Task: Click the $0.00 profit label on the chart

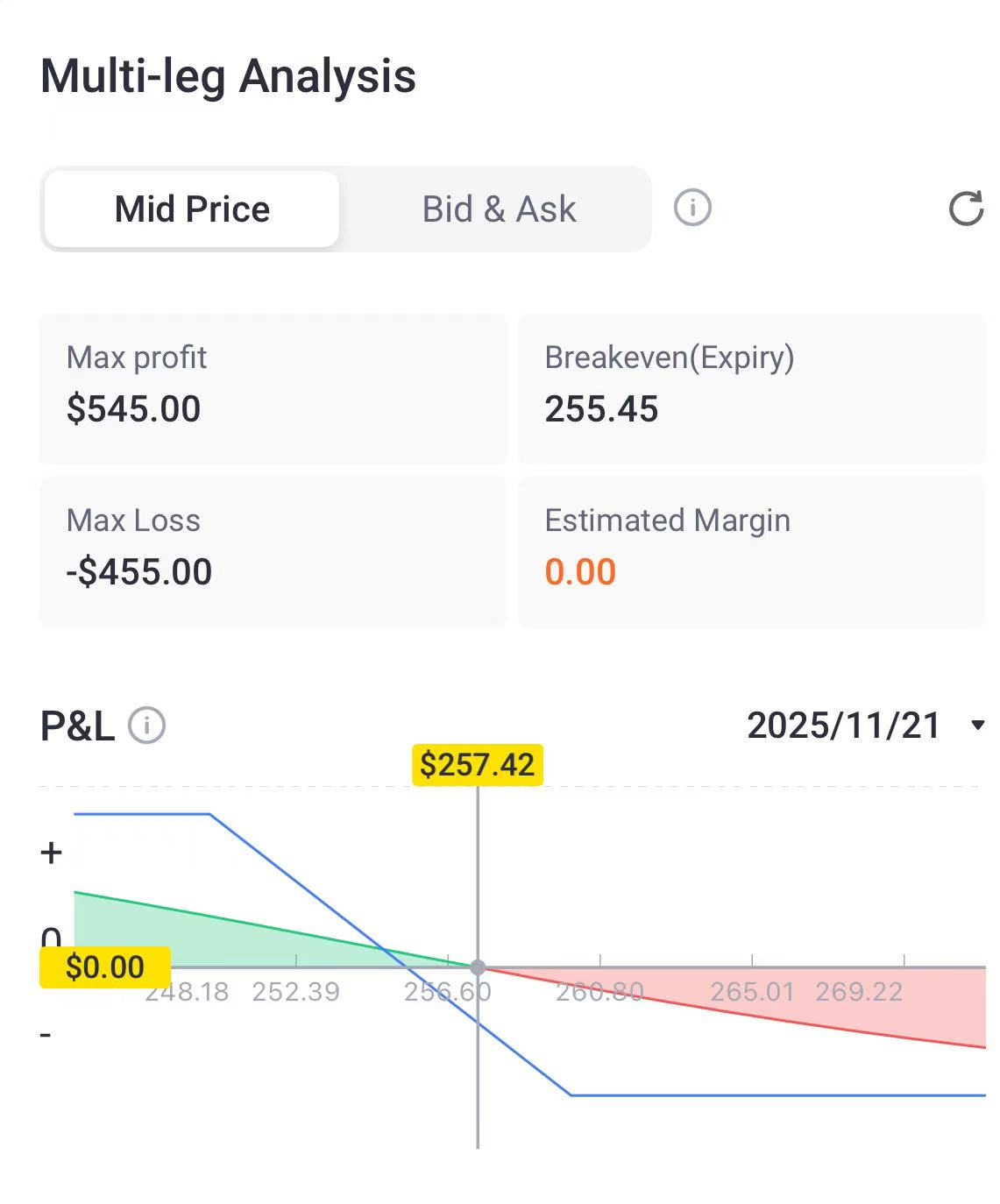Action: 104,967
